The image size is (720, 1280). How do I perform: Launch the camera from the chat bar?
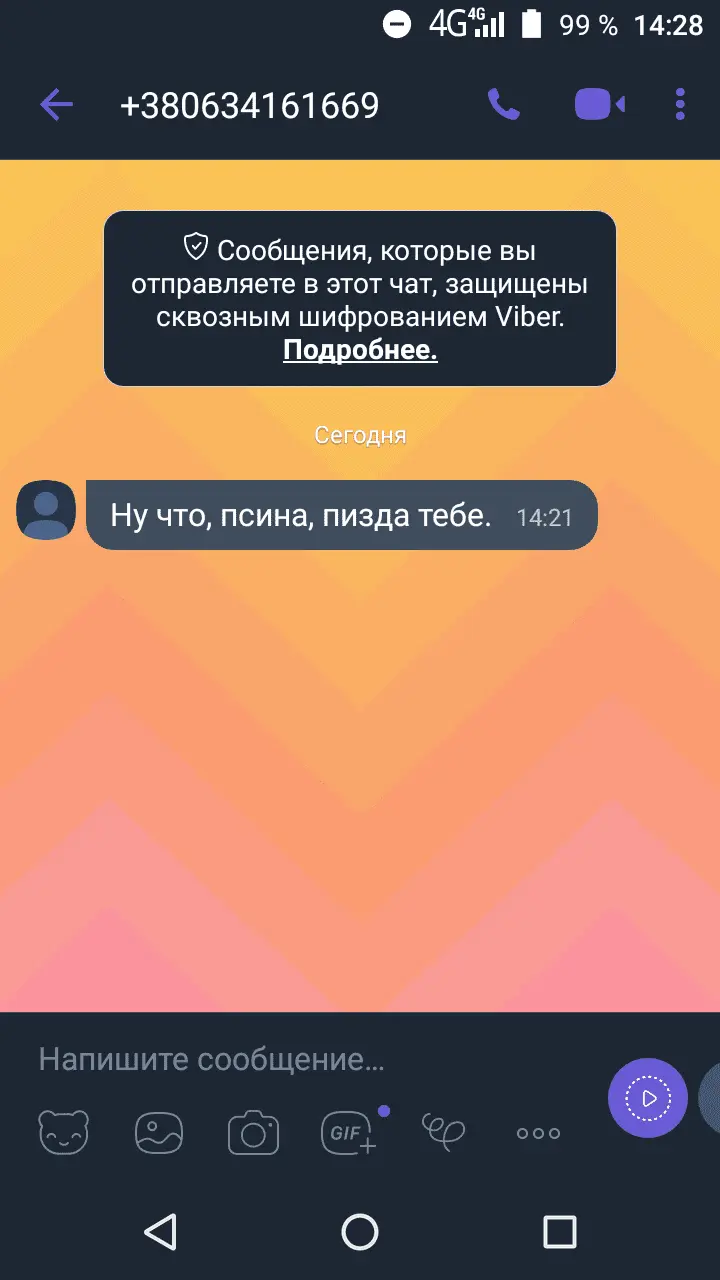[253, 1133]
